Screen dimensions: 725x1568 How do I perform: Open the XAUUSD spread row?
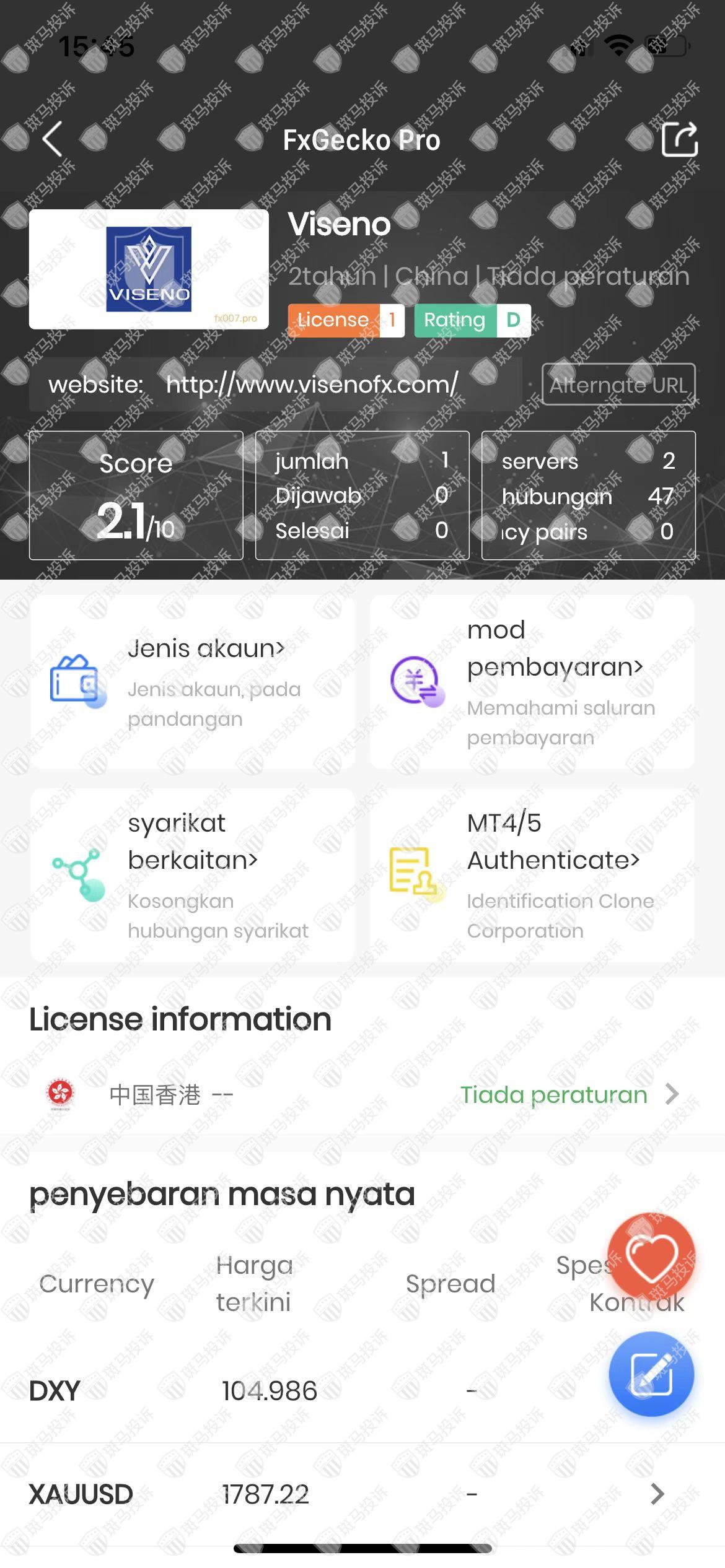(362, 1494)
